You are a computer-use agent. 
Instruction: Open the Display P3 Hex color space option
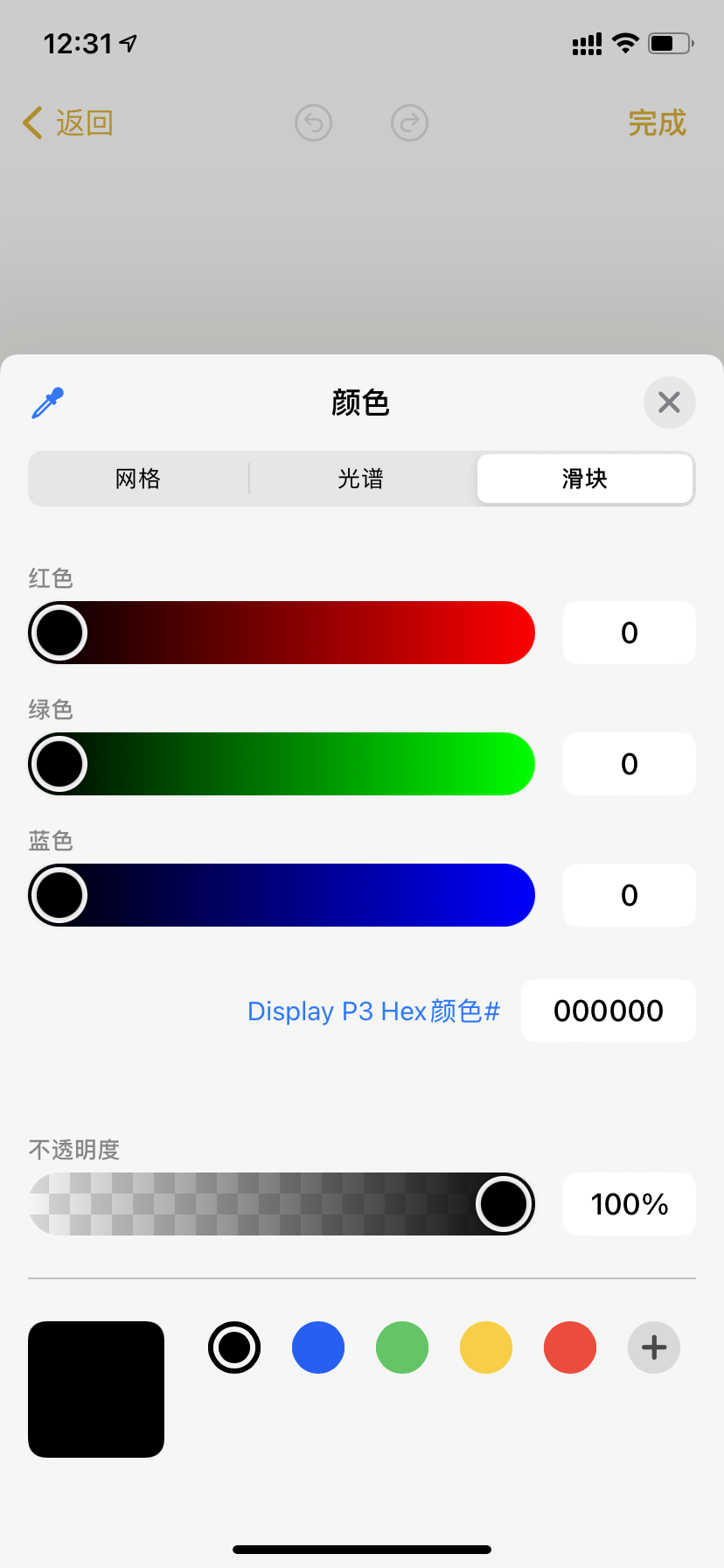(x=373, y=1011)
